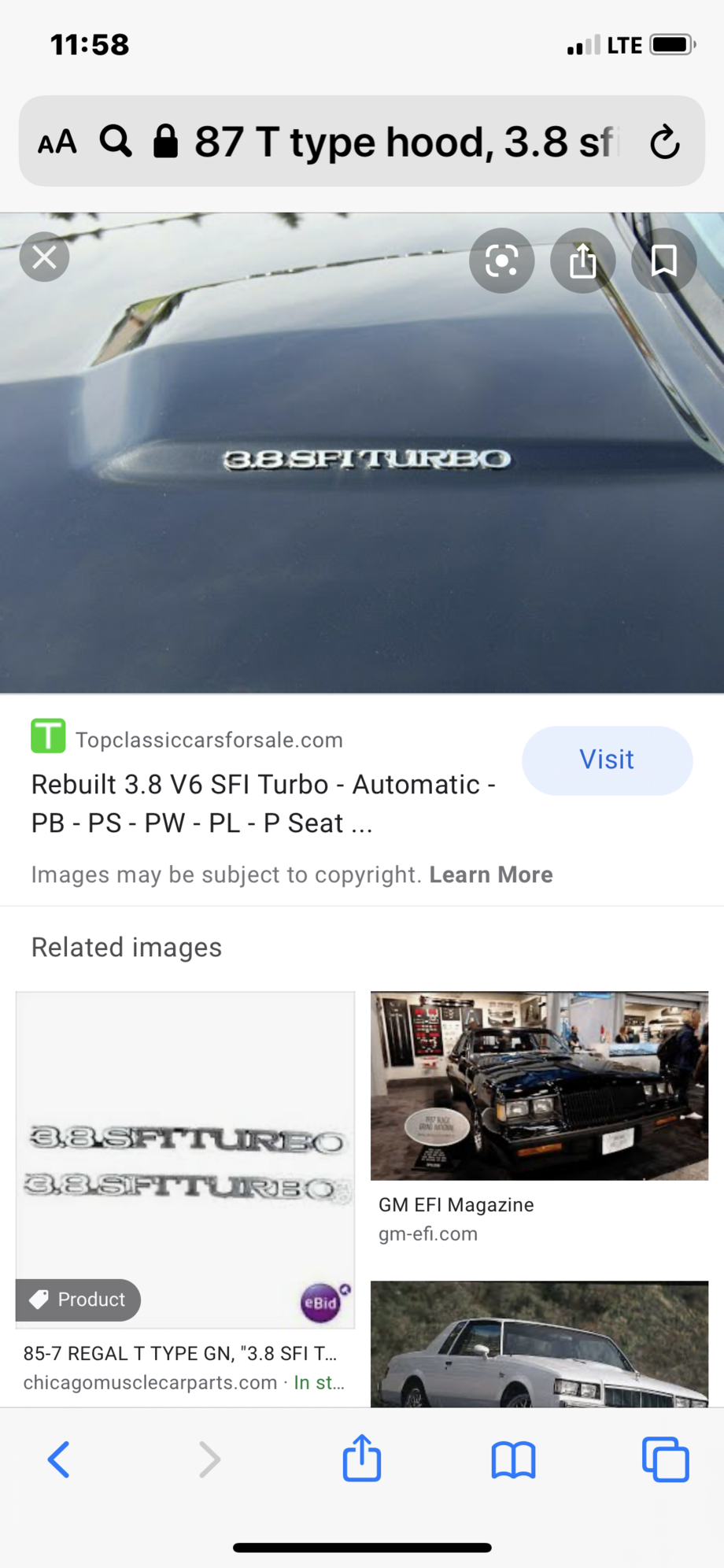The height and width of the screenshot is (1568, 724).
Task: Open the chicagomusclecarparts.com emblem product
Action: (185, 1159)
